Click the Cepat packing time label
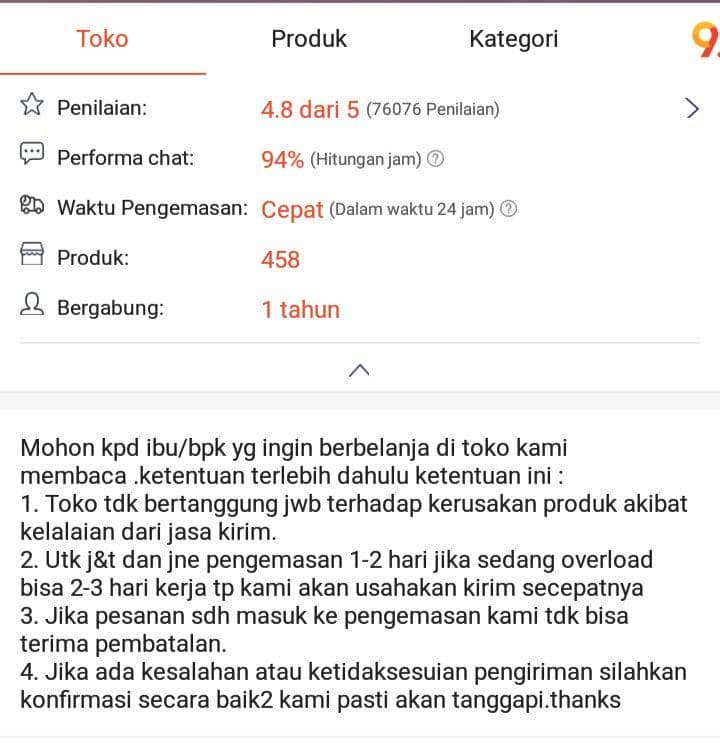 coord(290,209)
